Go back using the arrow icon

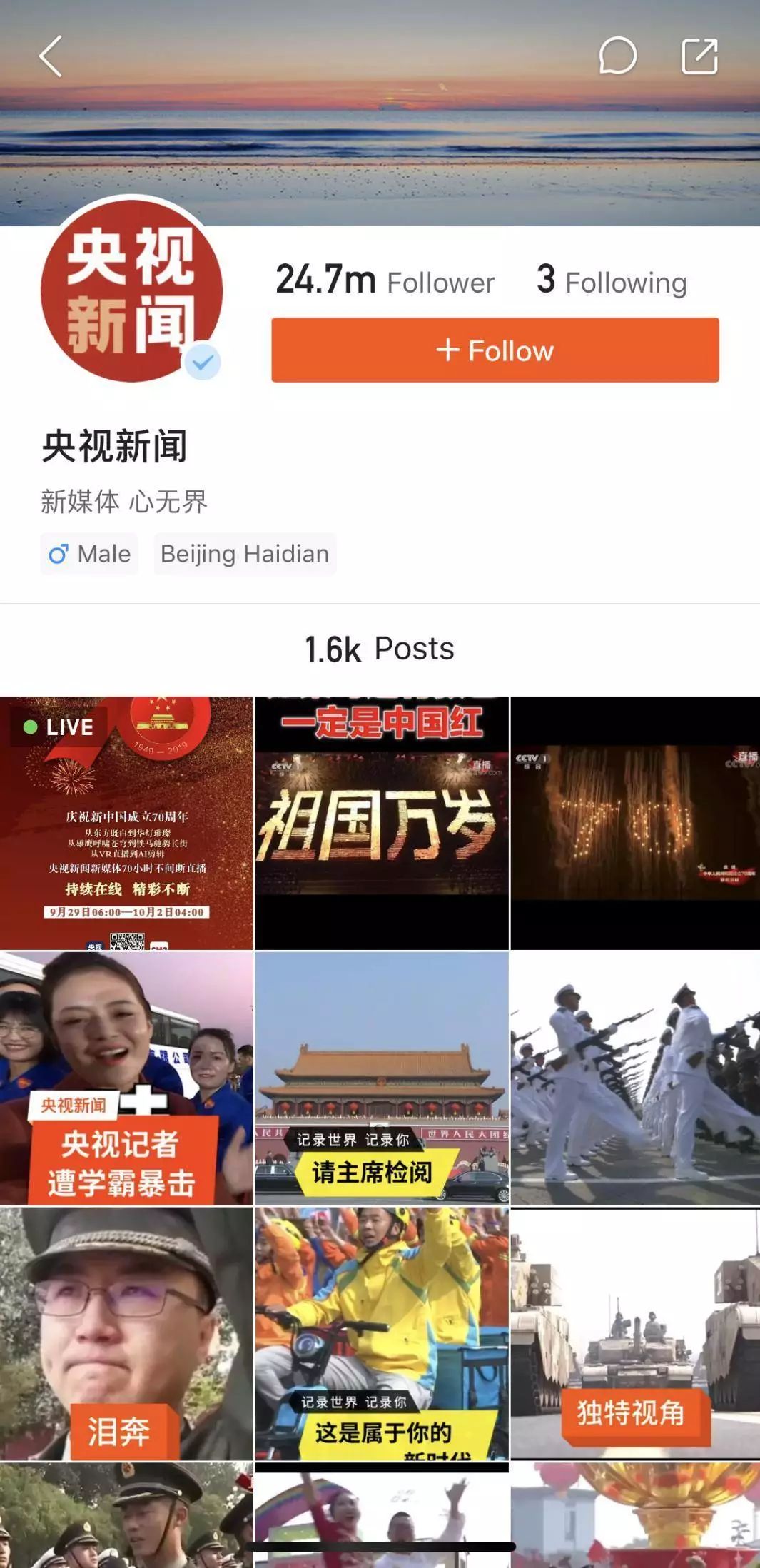tap(51, 56)
